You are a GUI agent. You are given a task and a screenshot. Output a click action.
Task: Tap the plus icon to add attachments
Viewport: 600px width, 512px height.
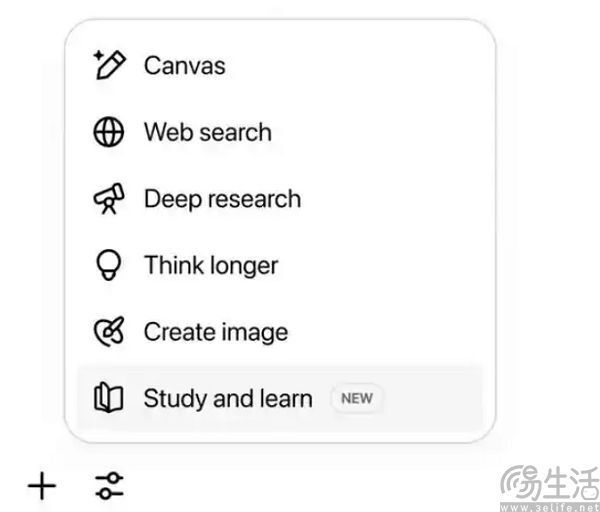tap(41, 487)
